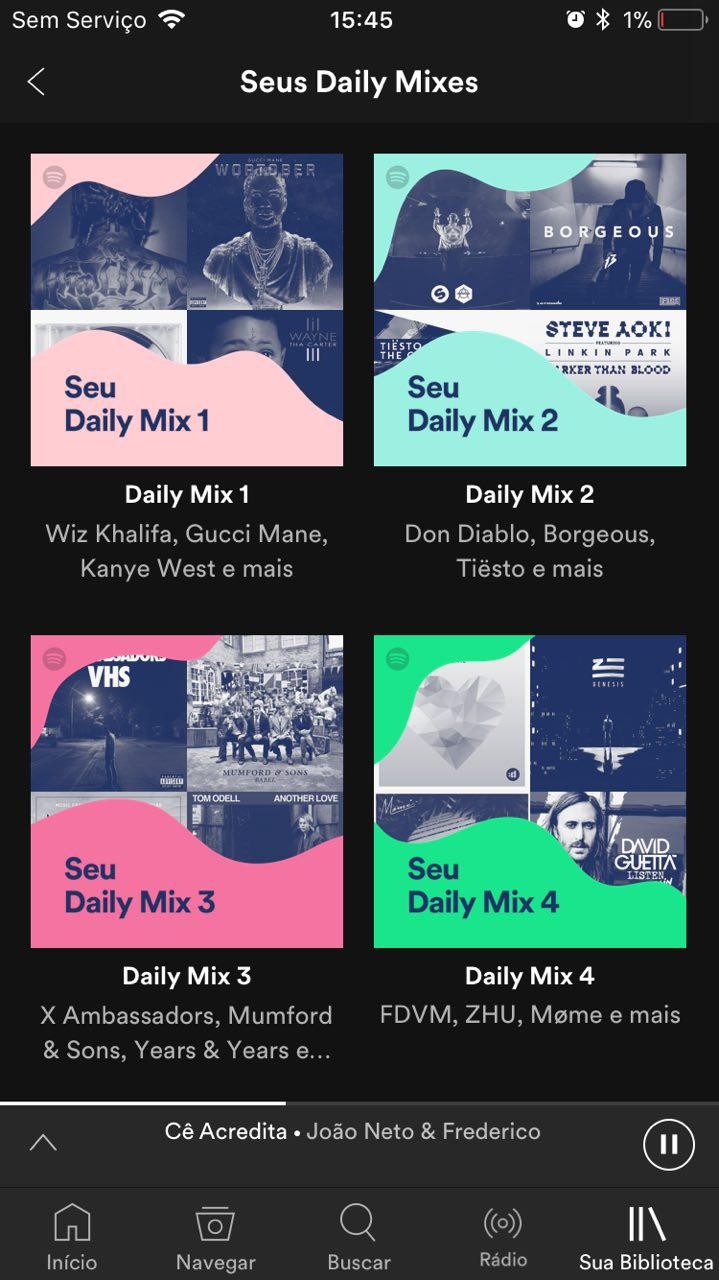719x1280 pixels.
Task: Switch to the Rádio tab
Action: (x=503, y=1238)
